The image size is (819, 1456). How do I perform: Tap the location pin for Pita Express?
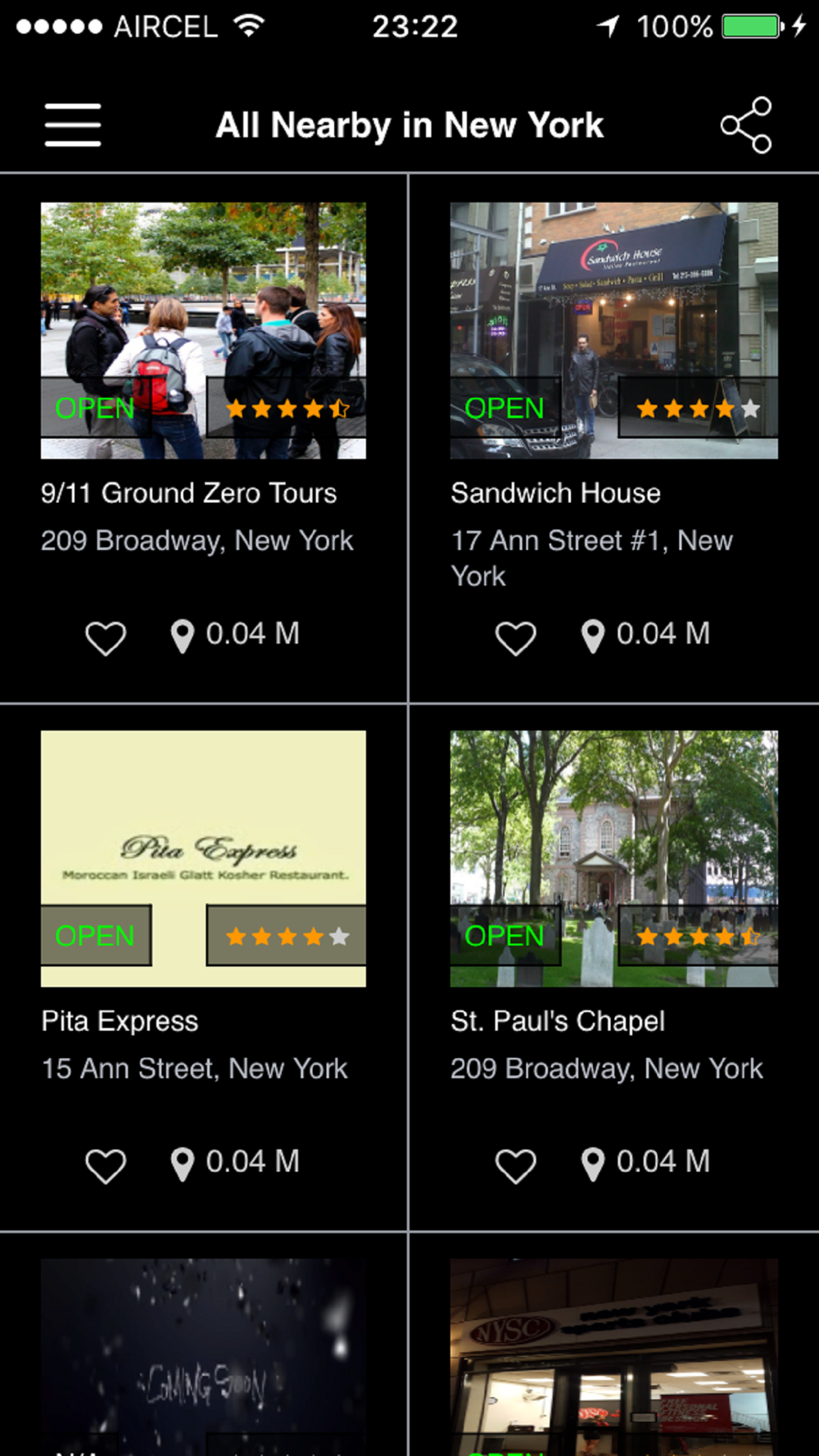[x=183, y=1164]
